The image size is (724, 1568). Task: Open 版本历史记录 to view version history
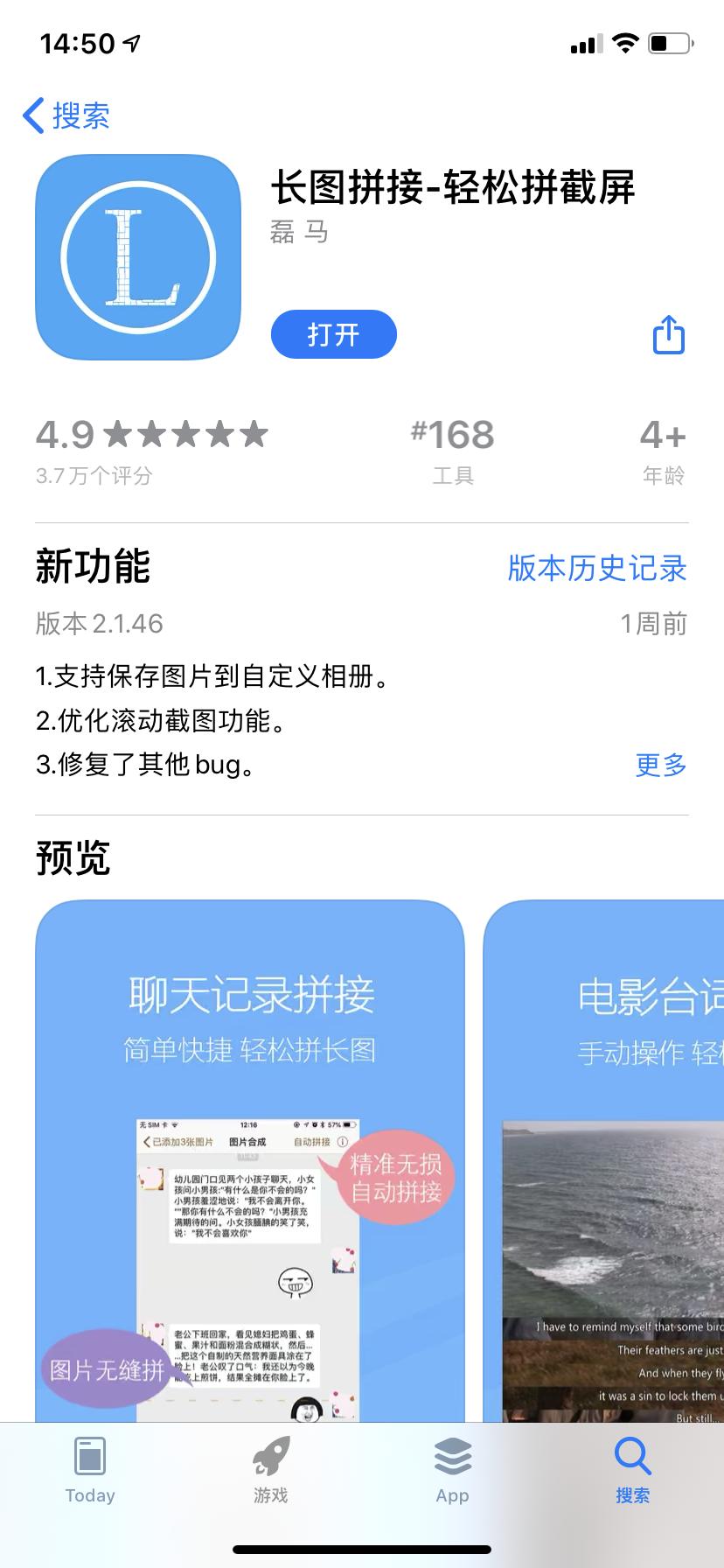coord(595,569)
